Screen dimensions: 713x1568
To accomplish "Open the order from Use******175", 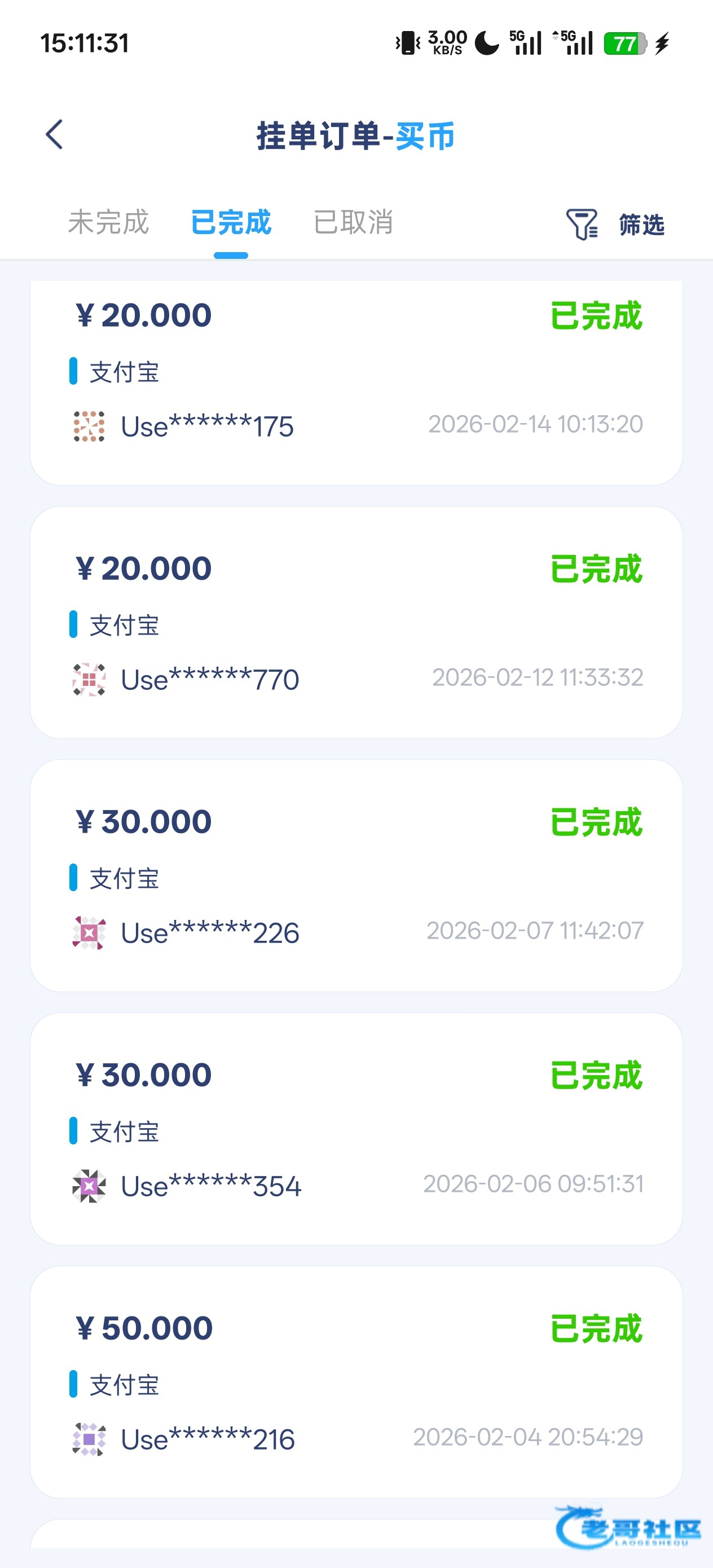I will [x=356, y=382].
